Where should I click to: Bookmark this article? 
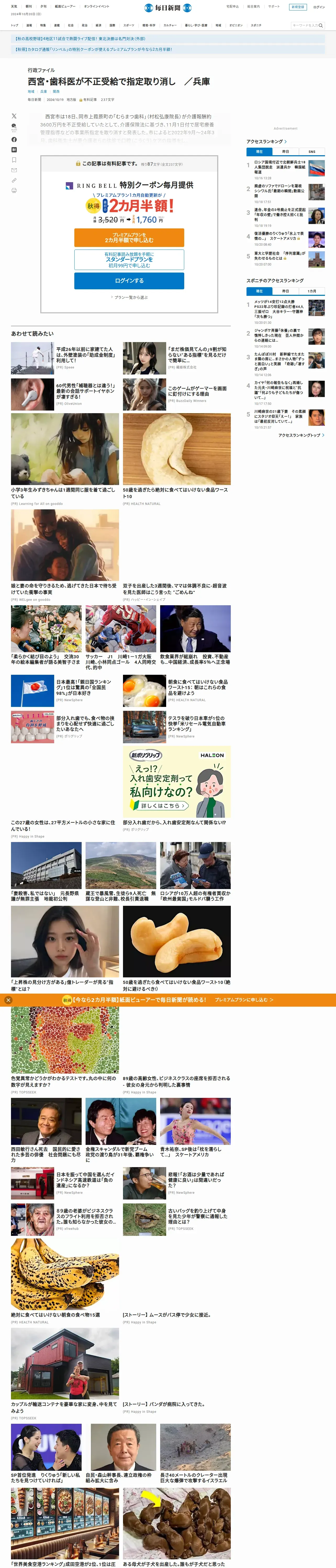[x=14, y=160]
